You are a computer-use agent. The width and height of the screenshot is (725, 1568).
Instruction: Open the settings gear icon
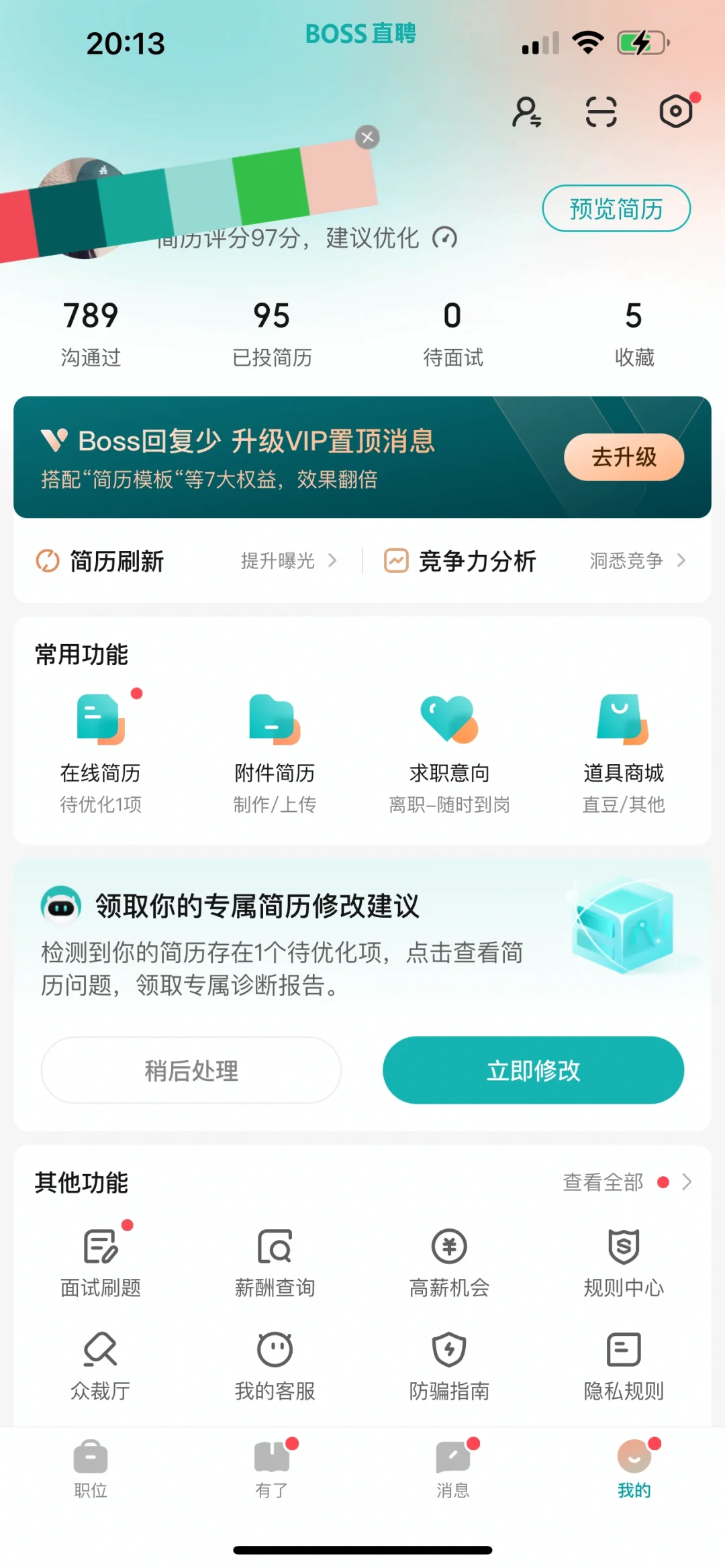tap(675, 111)
